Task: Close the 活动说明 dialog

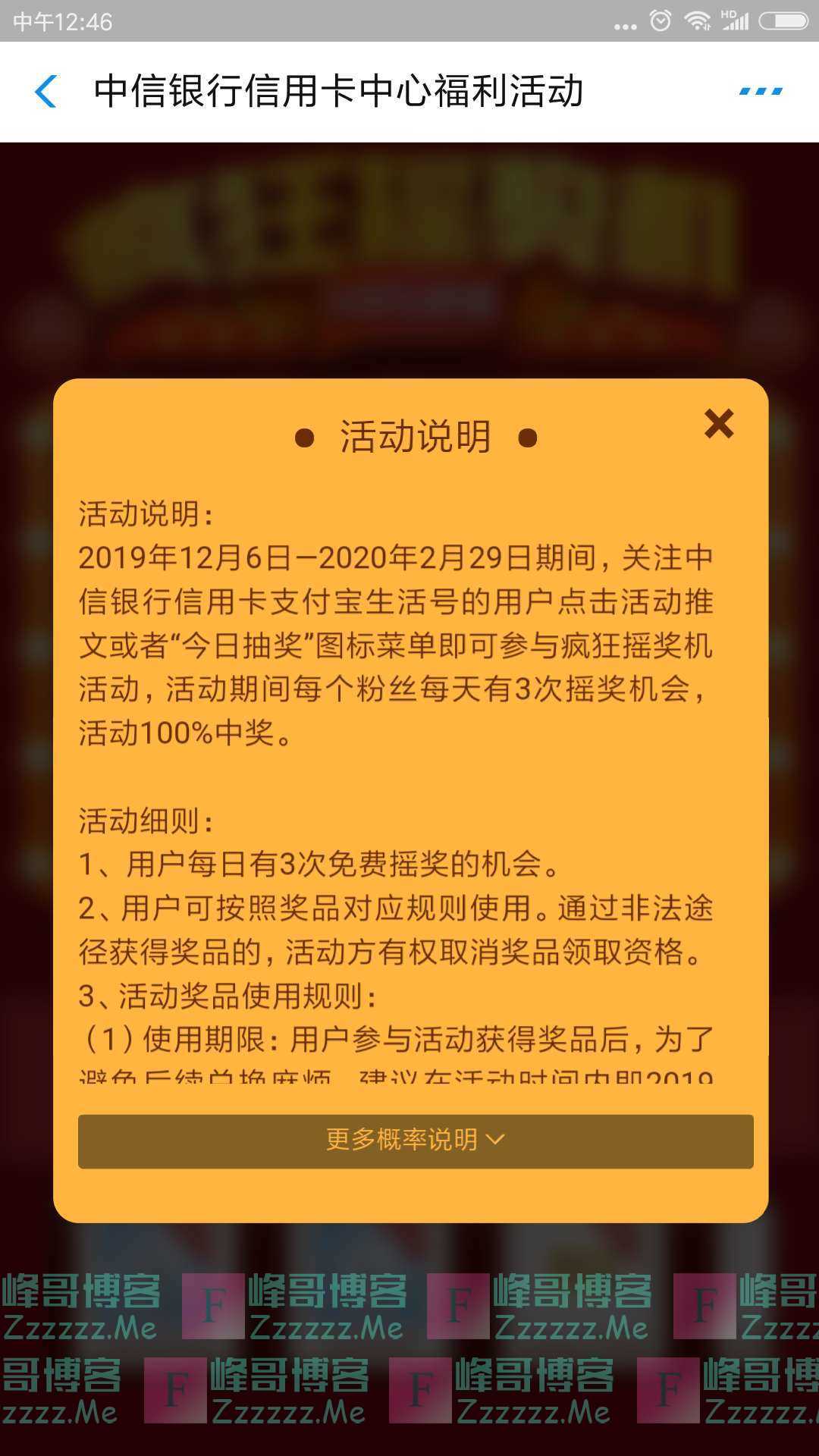Action: pos(718,424)
